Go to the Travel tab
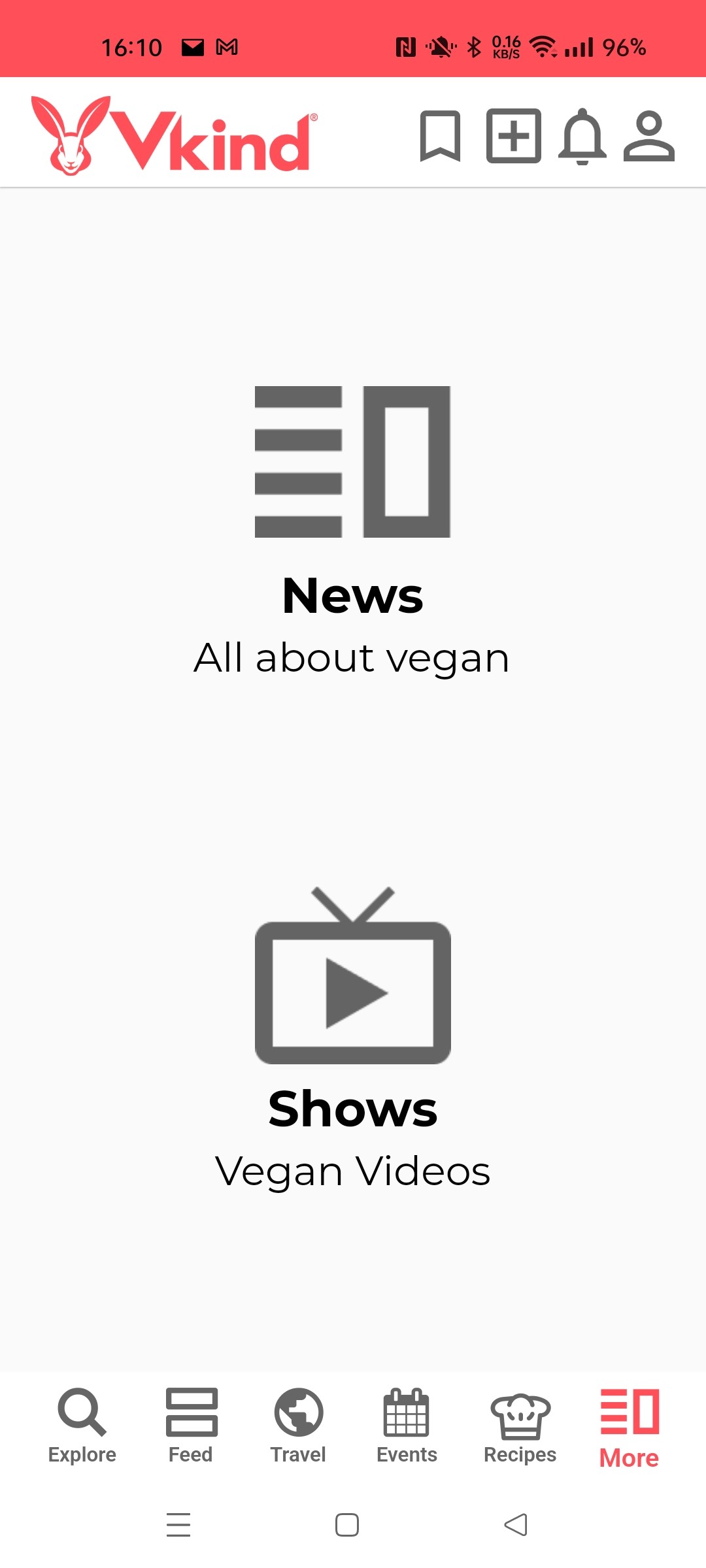706x1568 pixels. click(x=298, y=1426)
